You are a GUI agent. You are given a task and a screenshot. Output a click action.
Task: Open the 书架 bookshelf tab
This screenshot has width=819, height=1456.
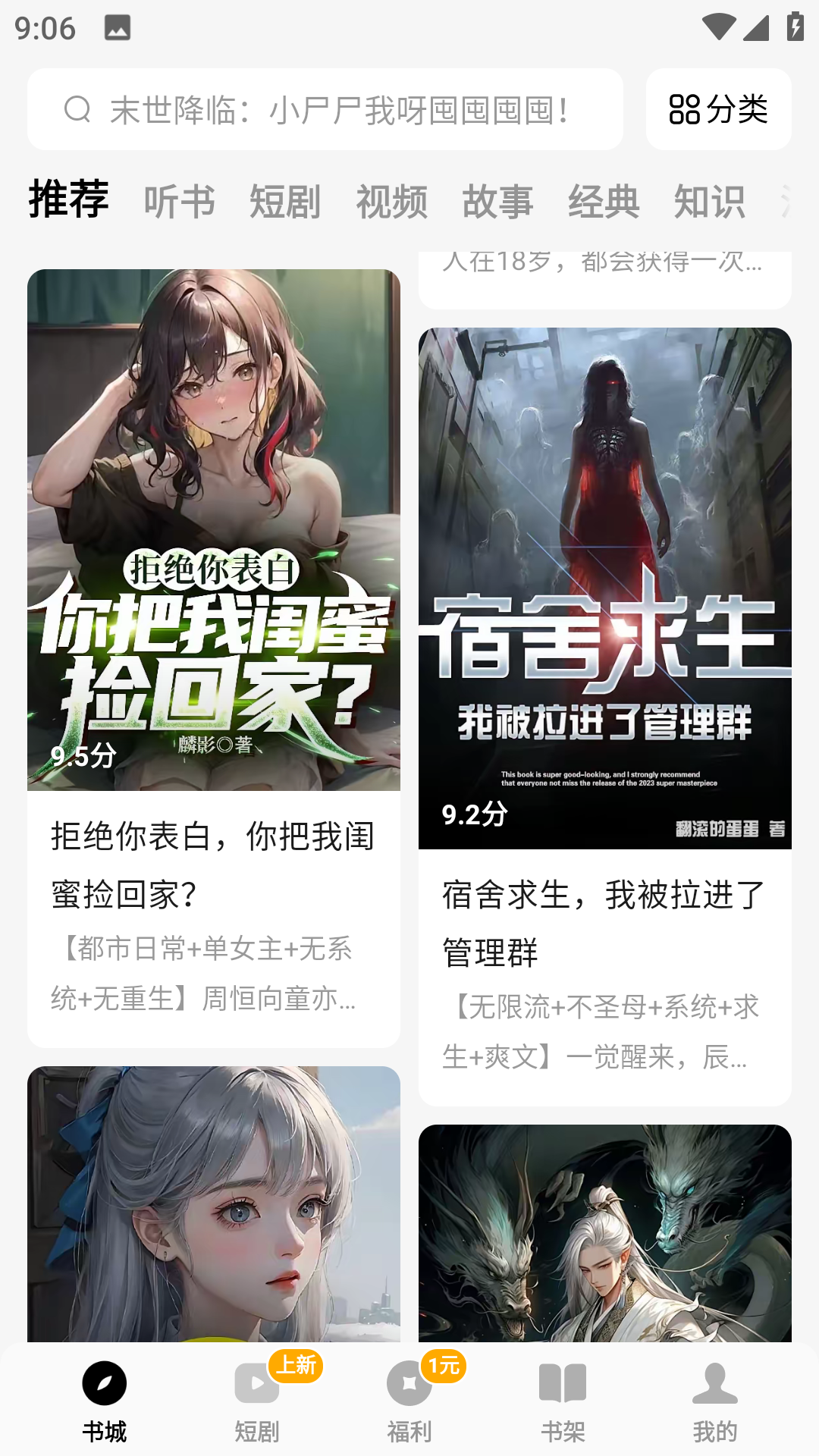coord(563,1401)
